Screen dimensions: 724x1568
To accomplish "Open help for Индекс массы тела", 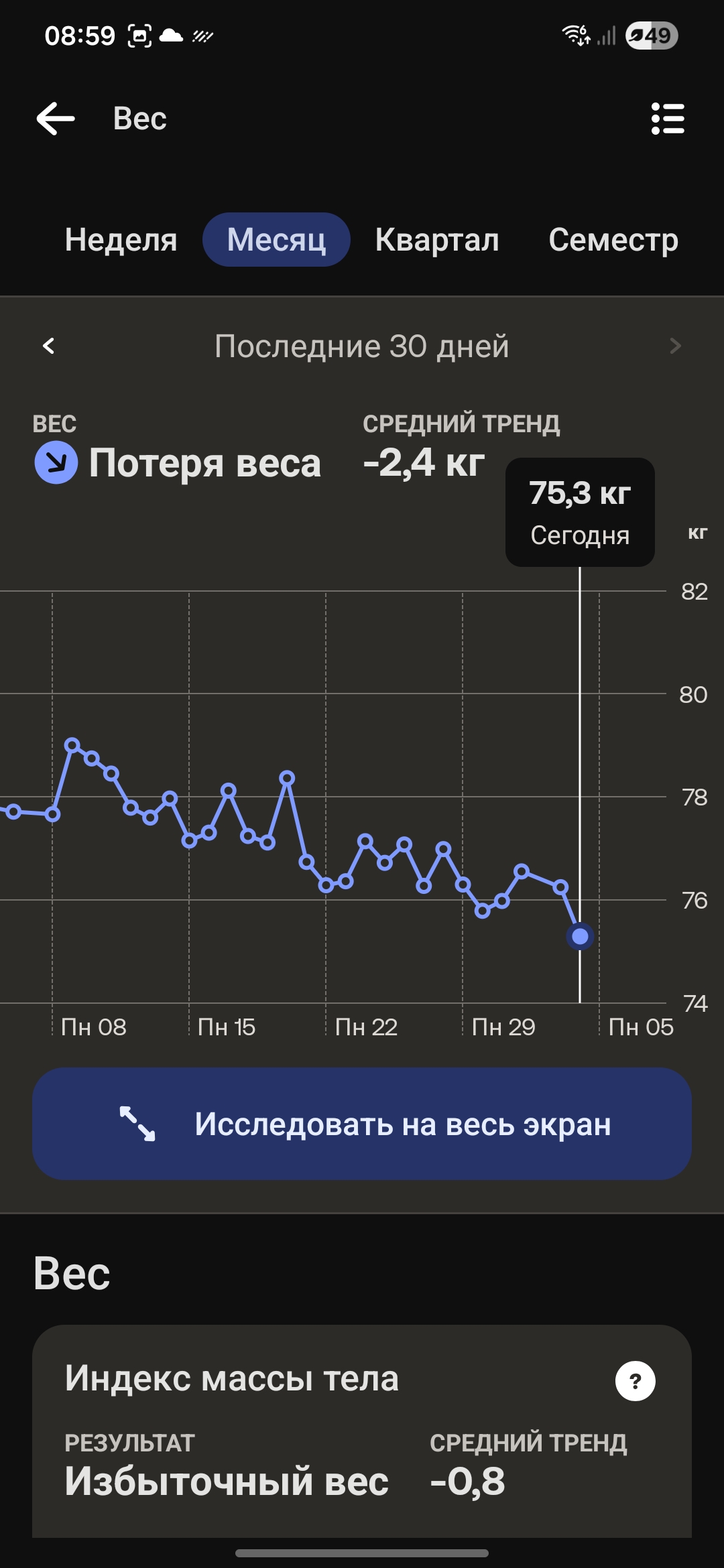I will point(635,1381).
